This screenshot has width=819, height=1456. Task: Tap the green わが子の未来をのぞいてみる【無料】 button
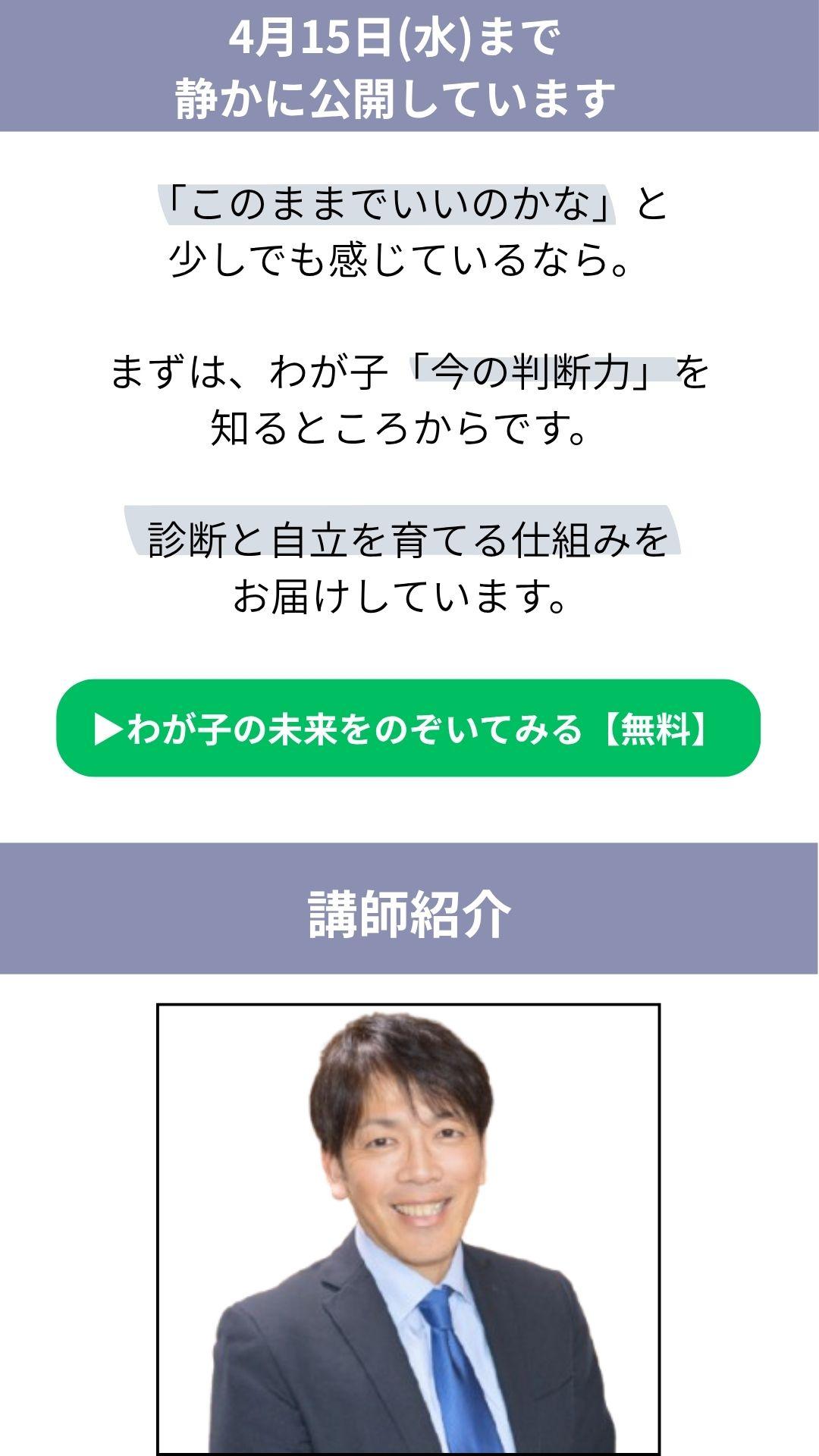tap(408, 728)
